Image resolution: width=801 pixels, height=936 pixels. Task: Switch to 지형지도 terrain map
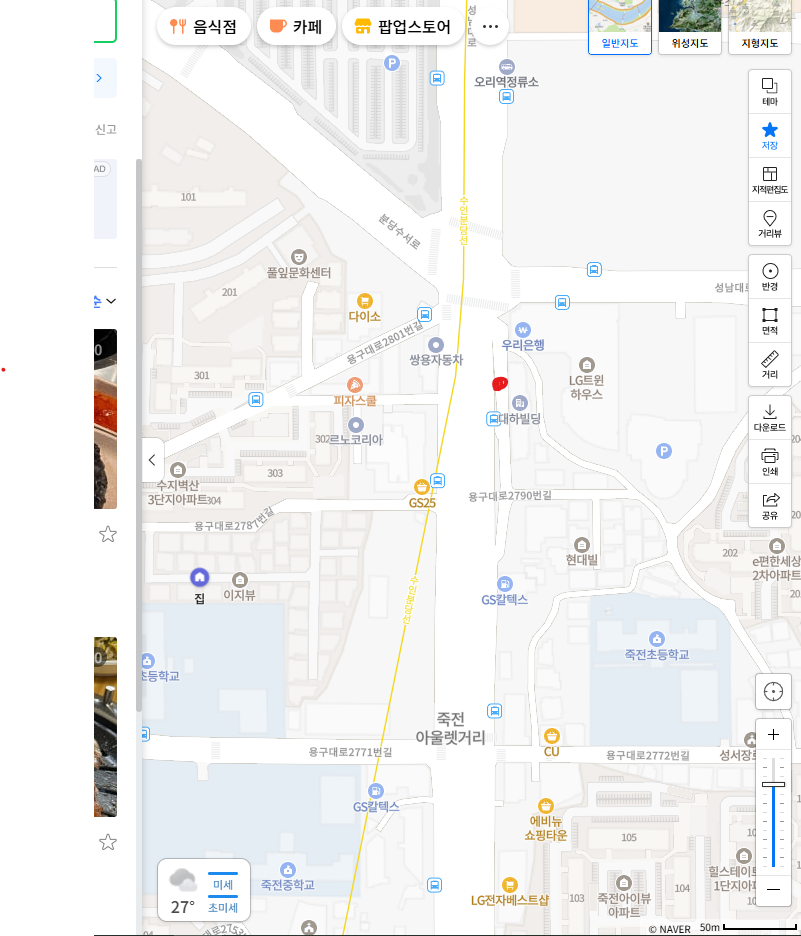coord(759,27)
